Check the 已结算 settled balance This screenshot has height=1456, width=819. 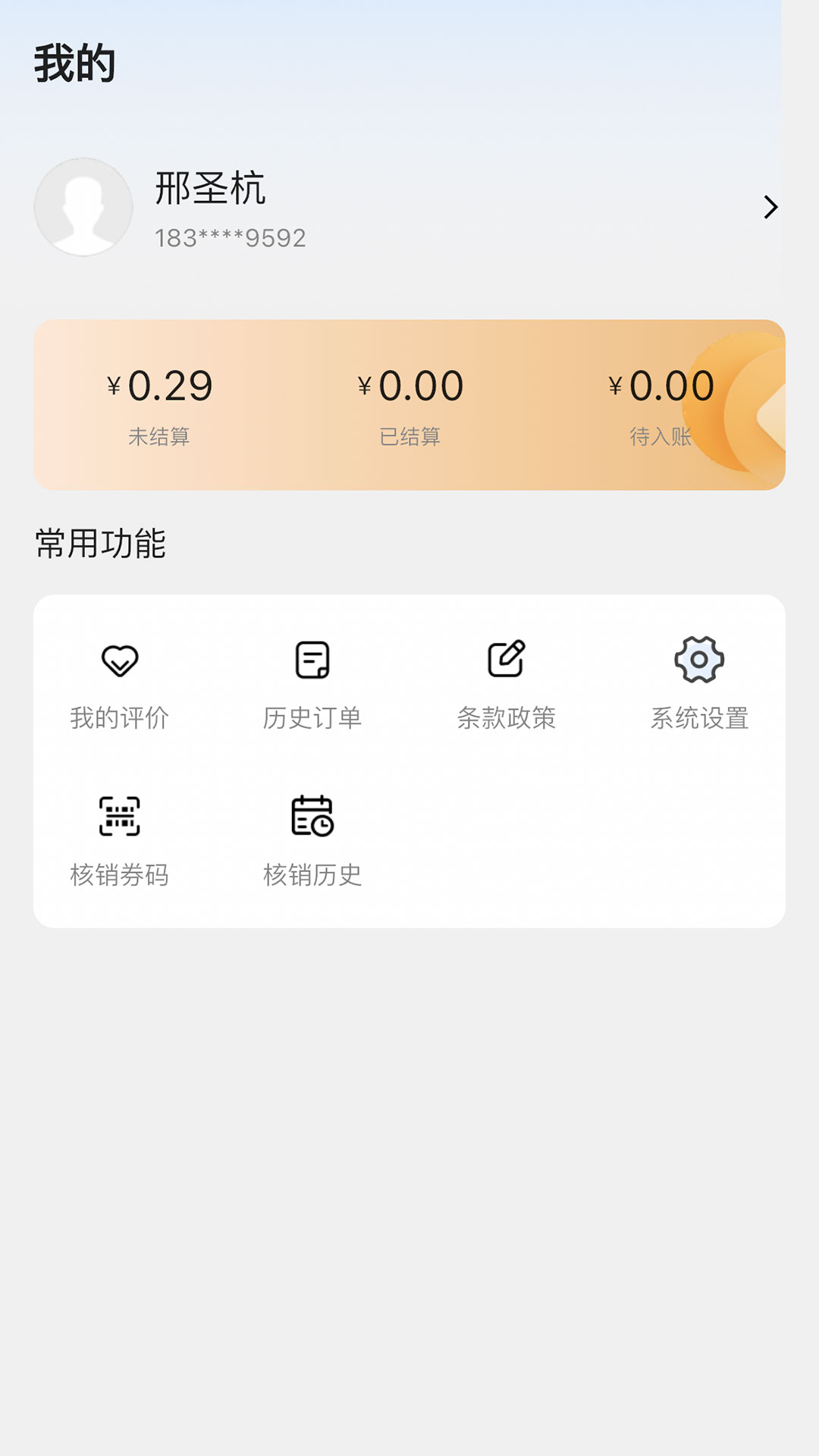(x=409, y=385)
